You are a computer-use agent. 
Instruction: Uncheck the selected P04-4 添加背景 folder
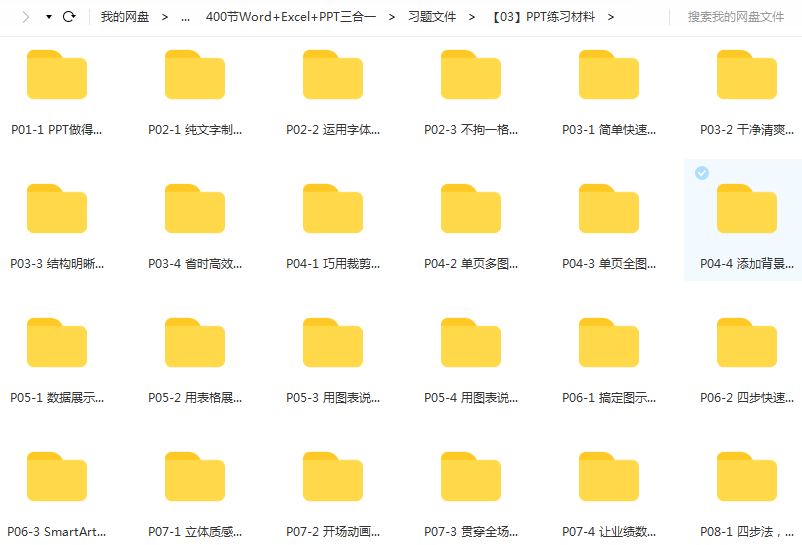[x=702, y=173]
